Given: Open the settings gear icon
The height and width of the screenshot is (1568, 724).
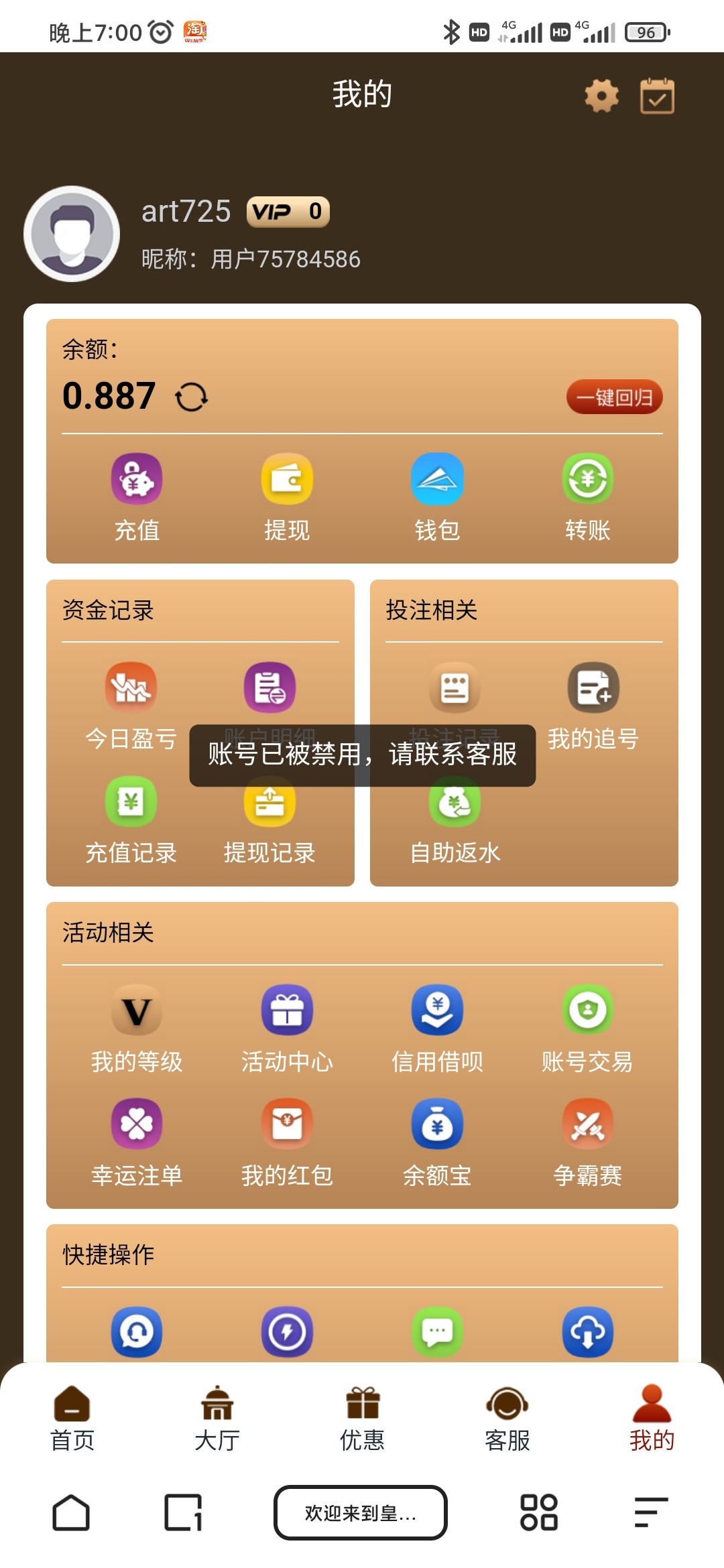Looking at the screenshot, I should [x=601, y=96].
